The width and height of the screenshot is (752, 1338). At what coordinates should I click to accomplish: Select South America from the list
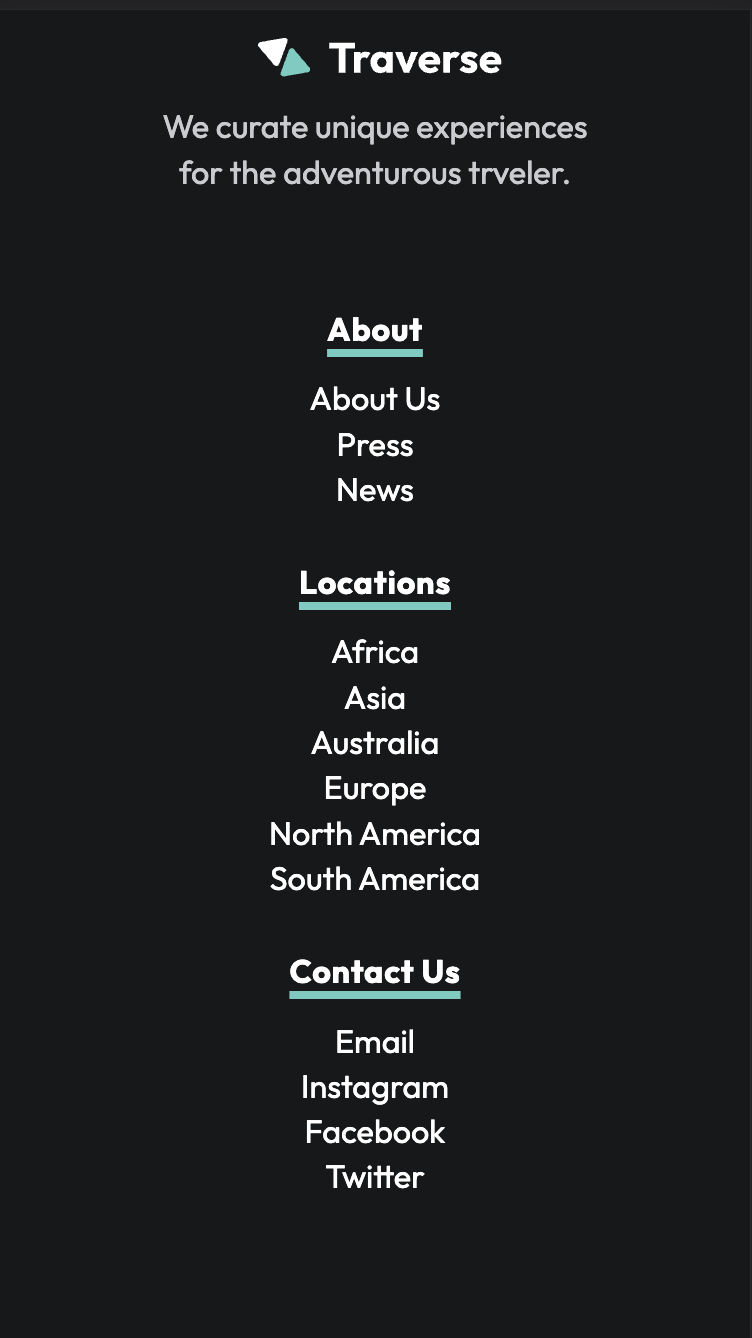(375, 879)
